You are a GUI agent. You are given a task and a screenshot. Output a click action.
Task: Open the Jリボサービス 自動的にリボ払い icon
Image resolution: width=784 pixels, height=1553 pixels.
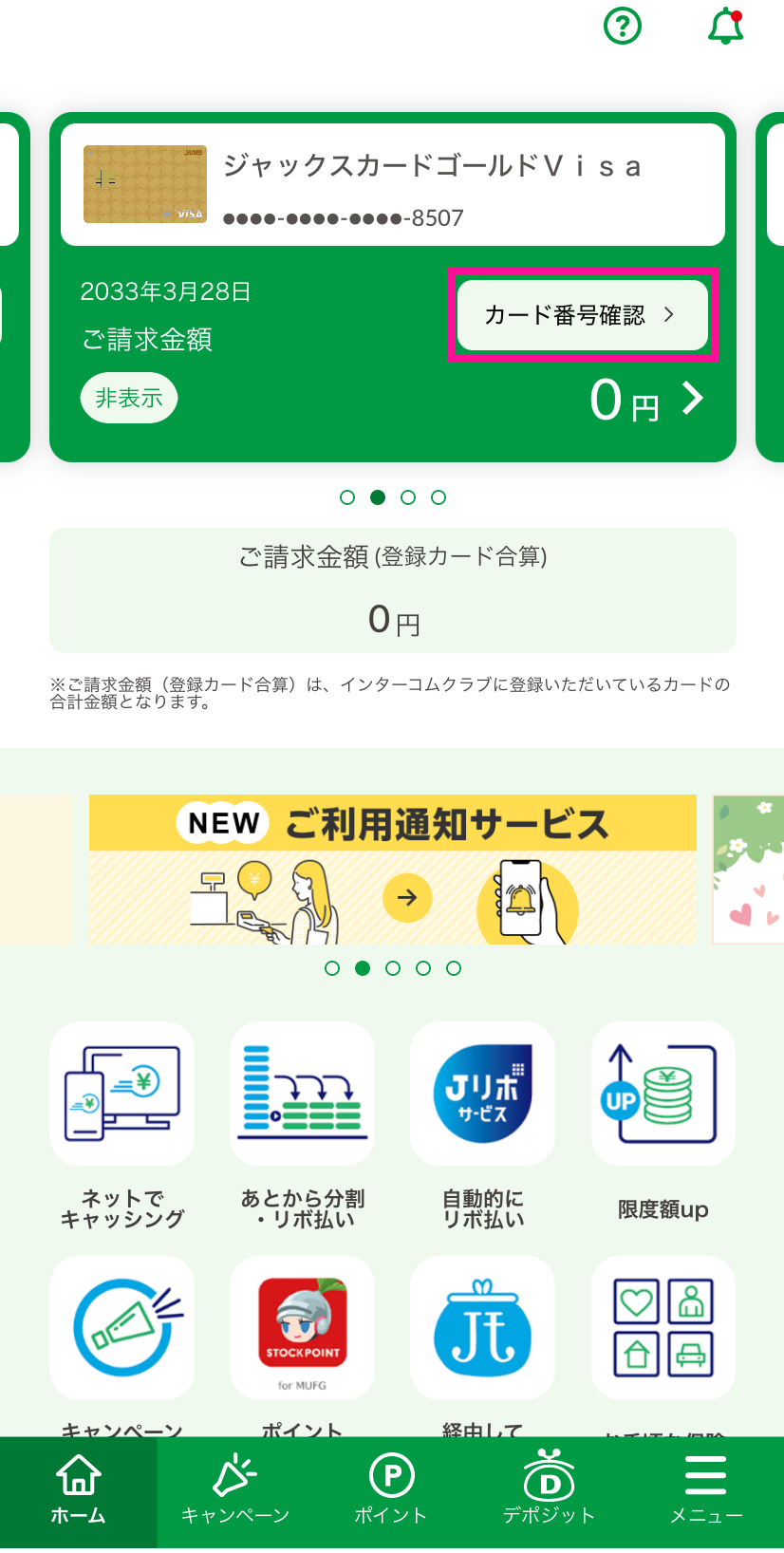(482, 1093)
